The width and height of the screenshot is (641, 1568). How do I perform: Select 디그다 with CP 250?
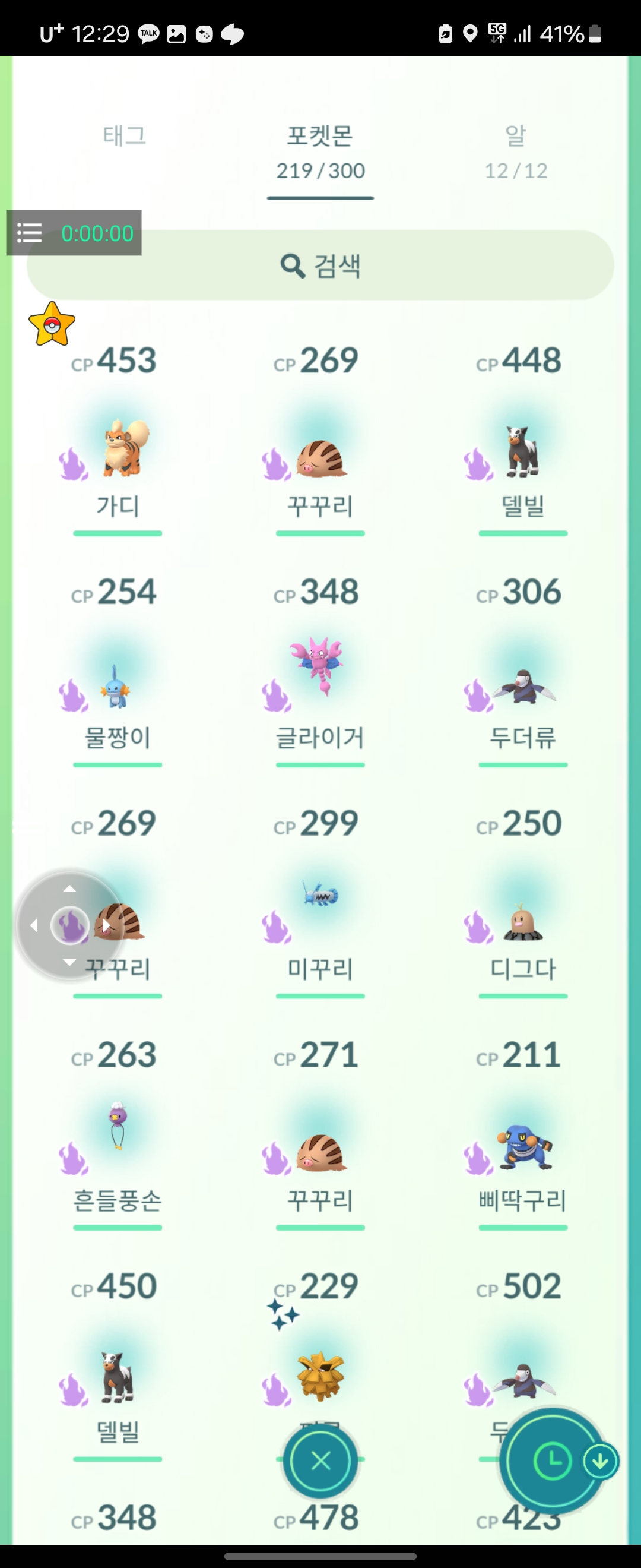click(522, 922)
